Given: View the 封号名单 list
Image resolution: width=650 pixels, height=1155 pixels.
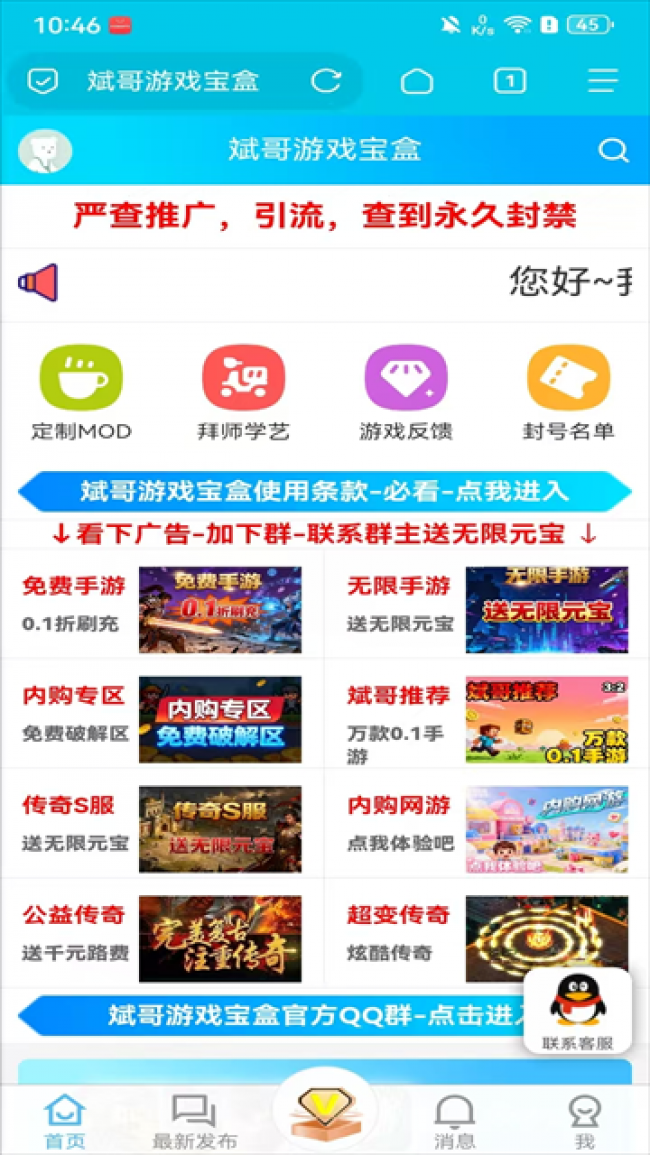Looking at the screenshot, I should (x=568, y=393).
